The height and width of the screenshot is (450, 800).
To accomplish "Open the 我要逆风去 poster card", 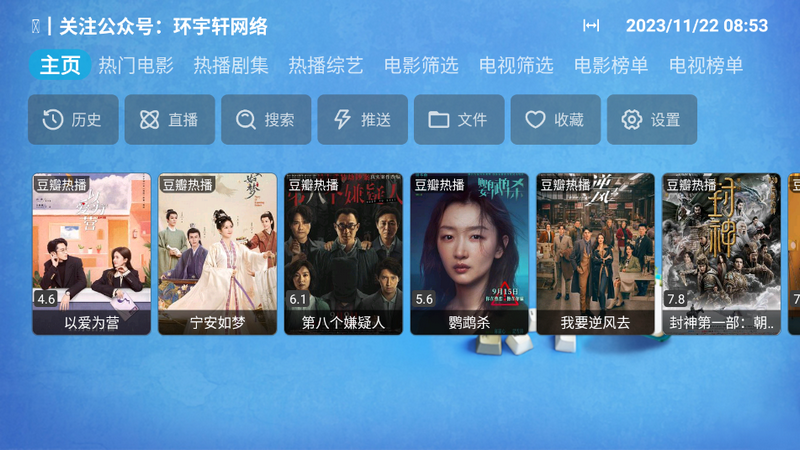I will click(x=596, y=253).
